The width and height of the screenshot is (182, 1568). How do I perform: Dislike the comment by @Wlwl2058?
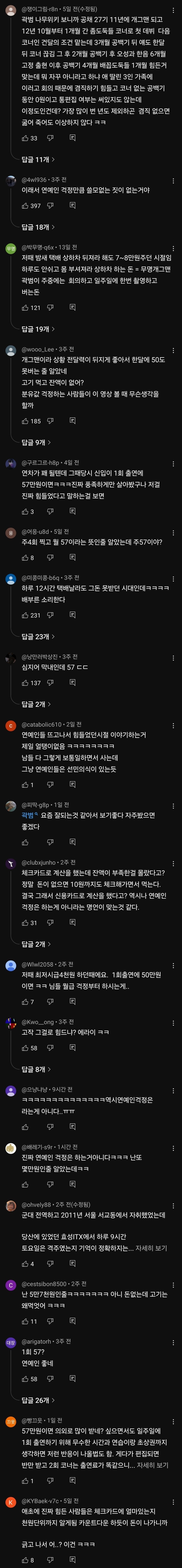[x=51, y=1001]
